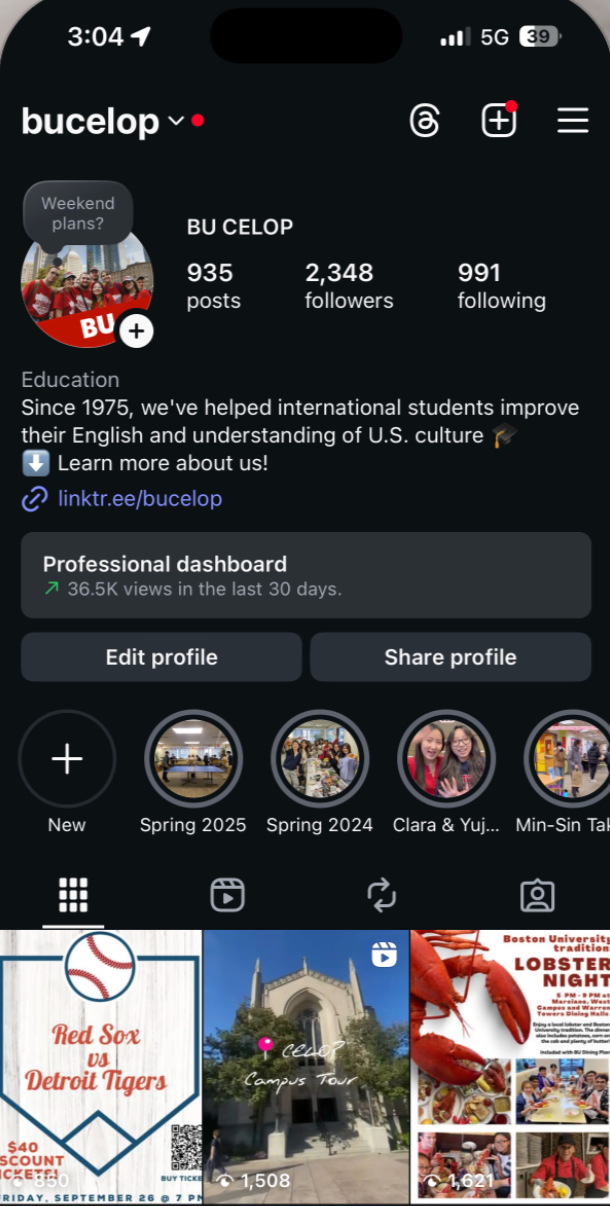Image resolution: width=610 pixels, height=1206 pixels.
Task: Open the hamburger settings menu
Action: 573,121
